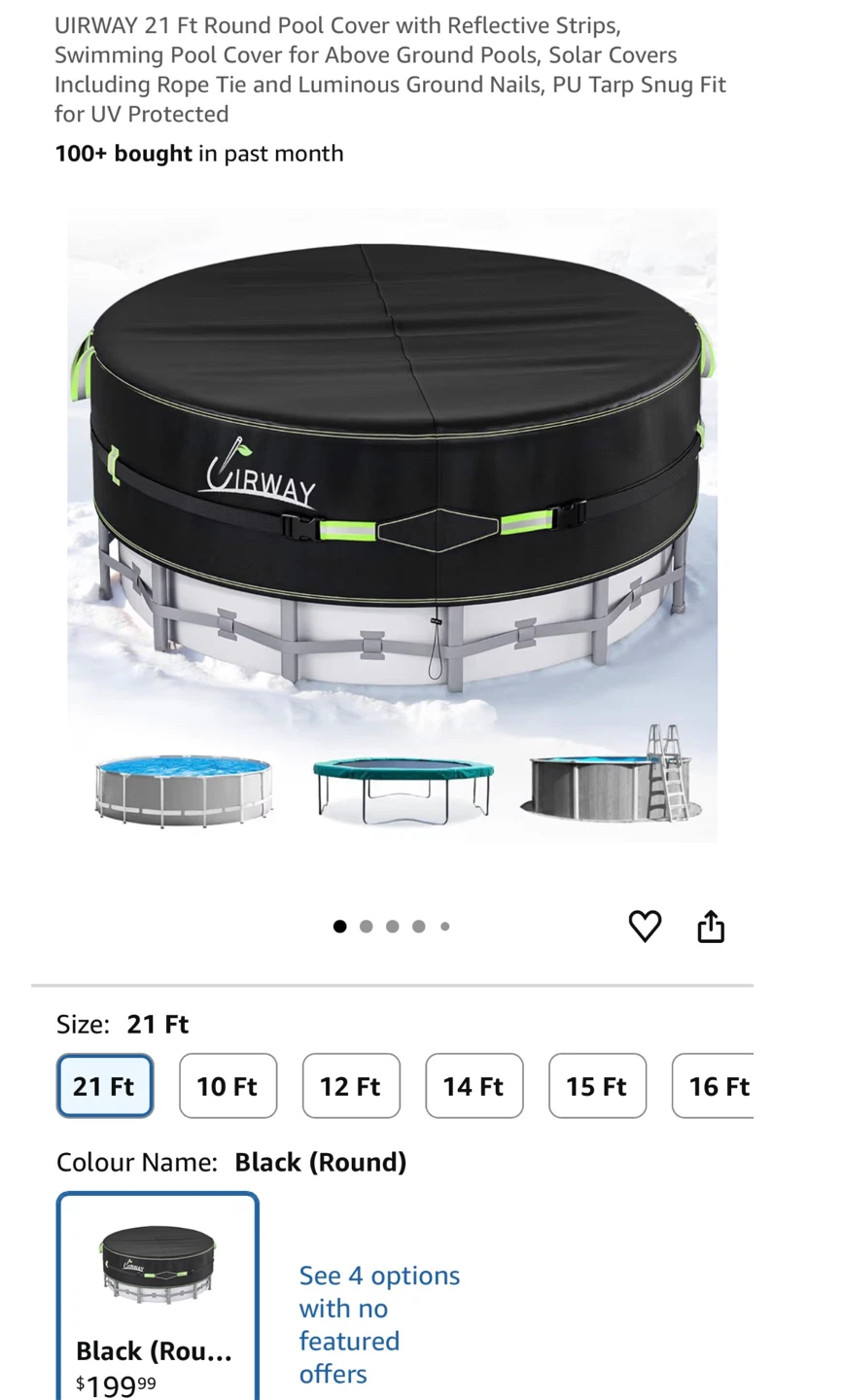Select the 14 Ft size button
This screenshot has height=1400, width=843.
(x=474, y=1085)
